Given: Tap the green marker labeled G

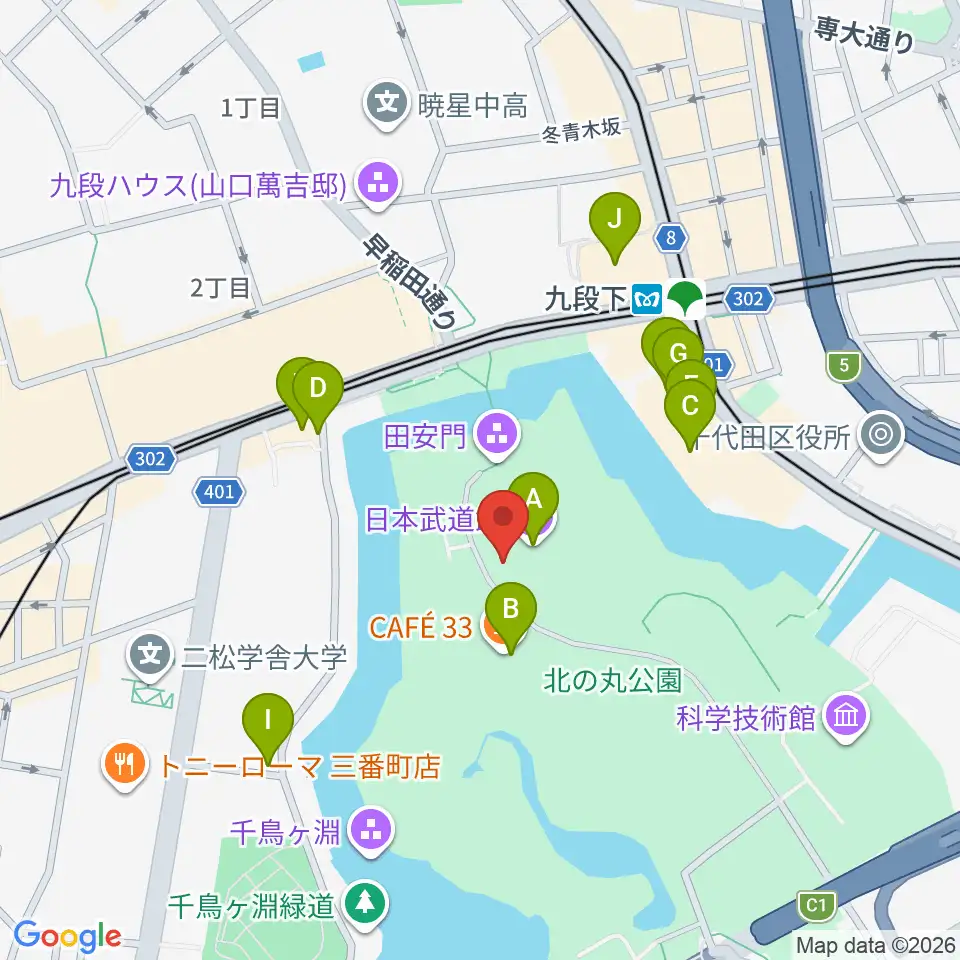Looking at the screenshot, I should click(678, 353).
